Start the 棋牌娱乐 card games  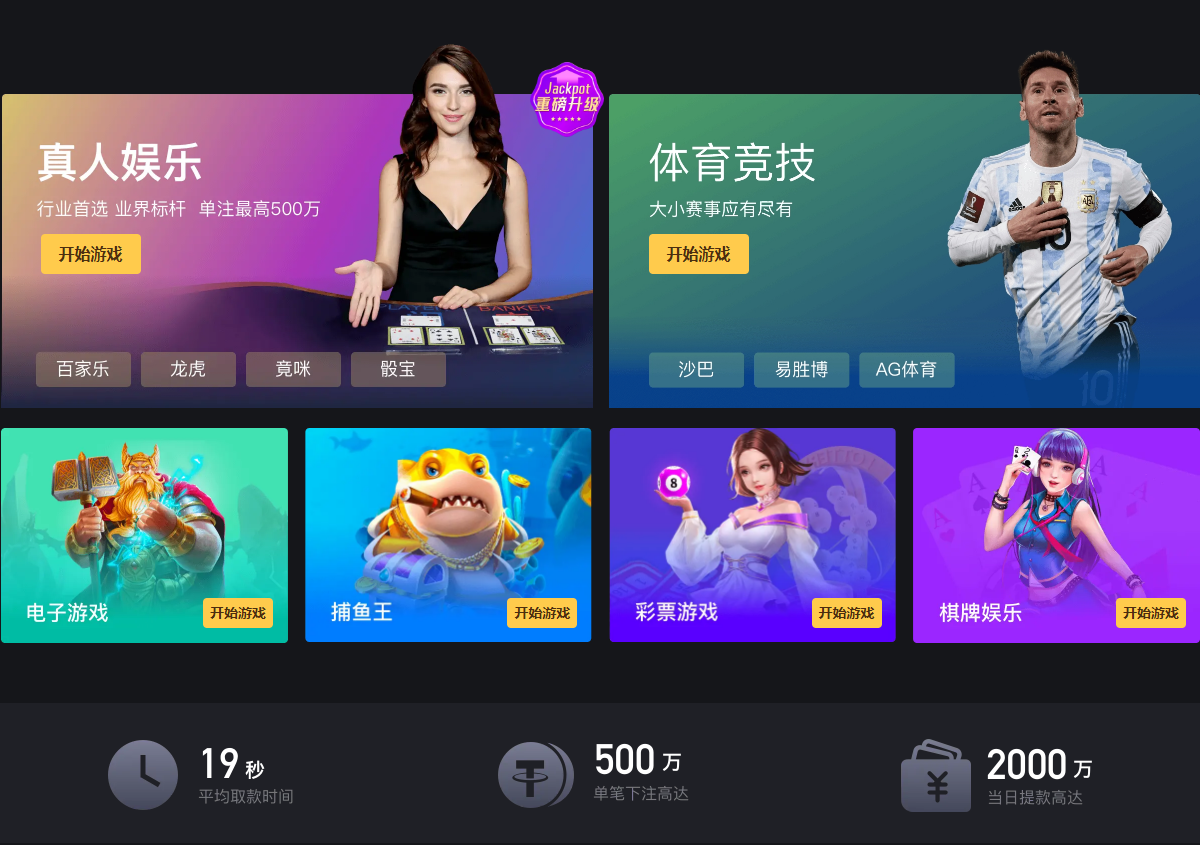(1150, 613)
